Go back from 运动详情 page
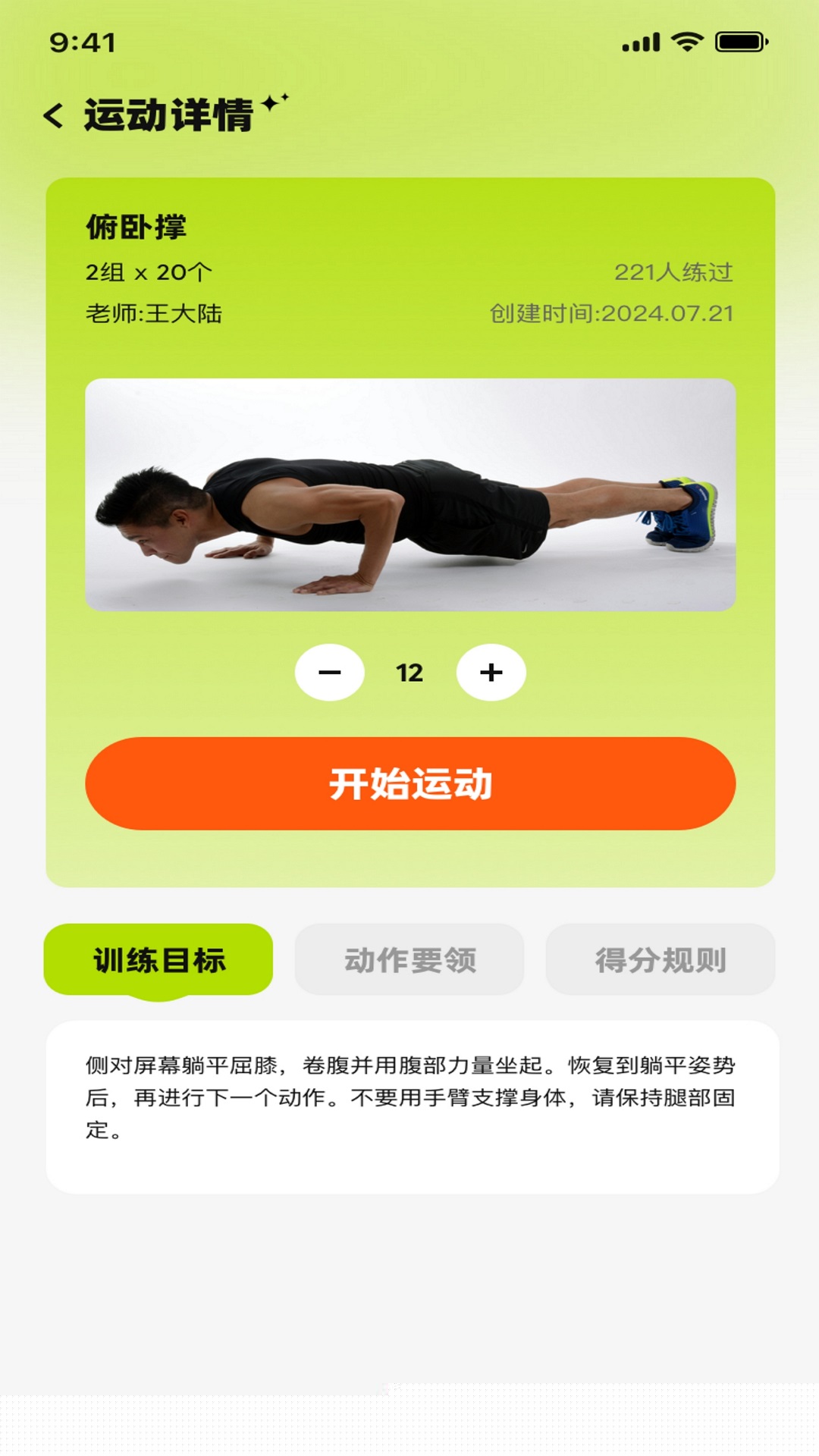 pyautogui.click(x=53, y=116)
